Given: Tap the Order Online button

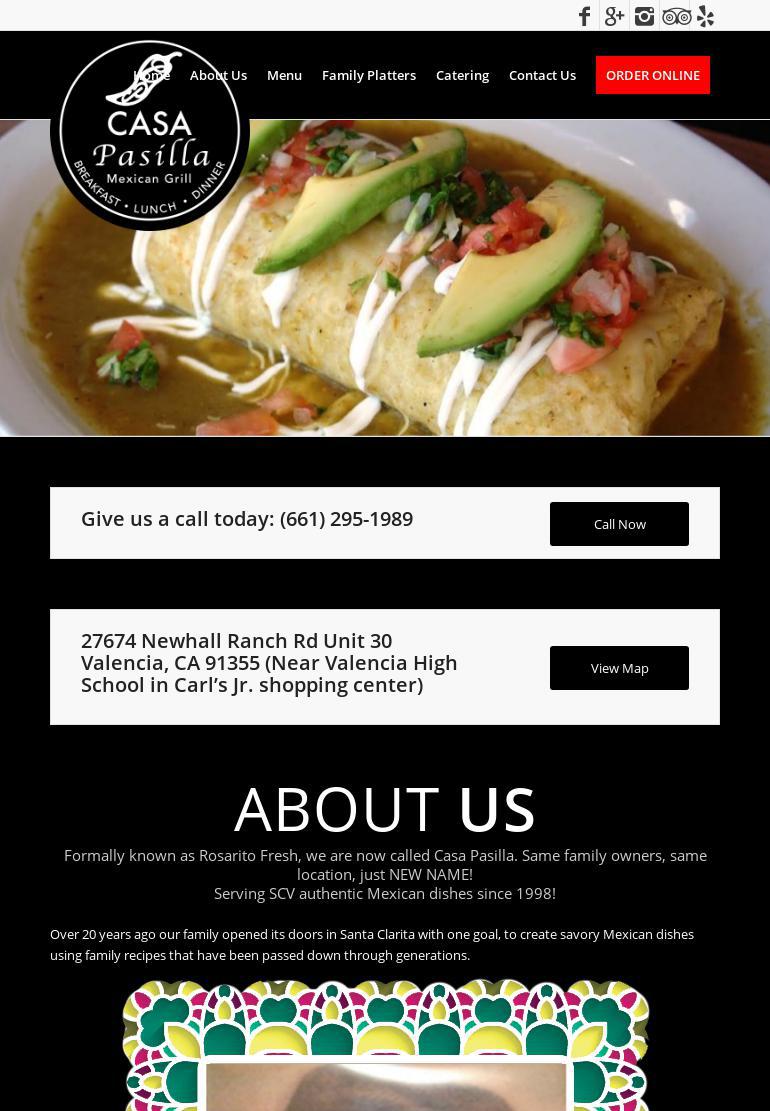Looking at the screenshot, I should coord(652,75).
